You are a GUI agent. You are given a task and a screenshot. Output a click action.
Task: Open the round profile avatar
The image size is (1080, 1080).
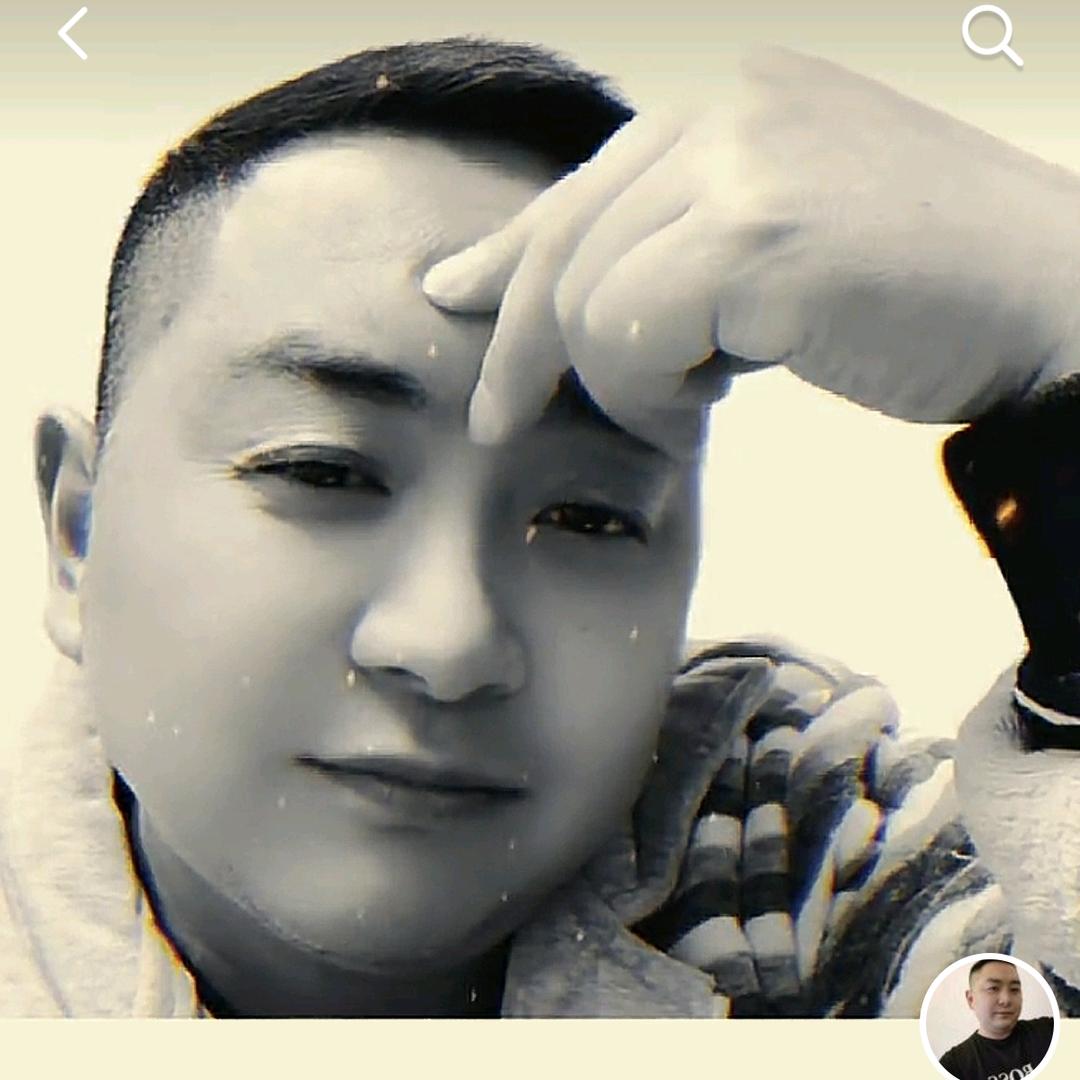click(x=990, y=1019)
